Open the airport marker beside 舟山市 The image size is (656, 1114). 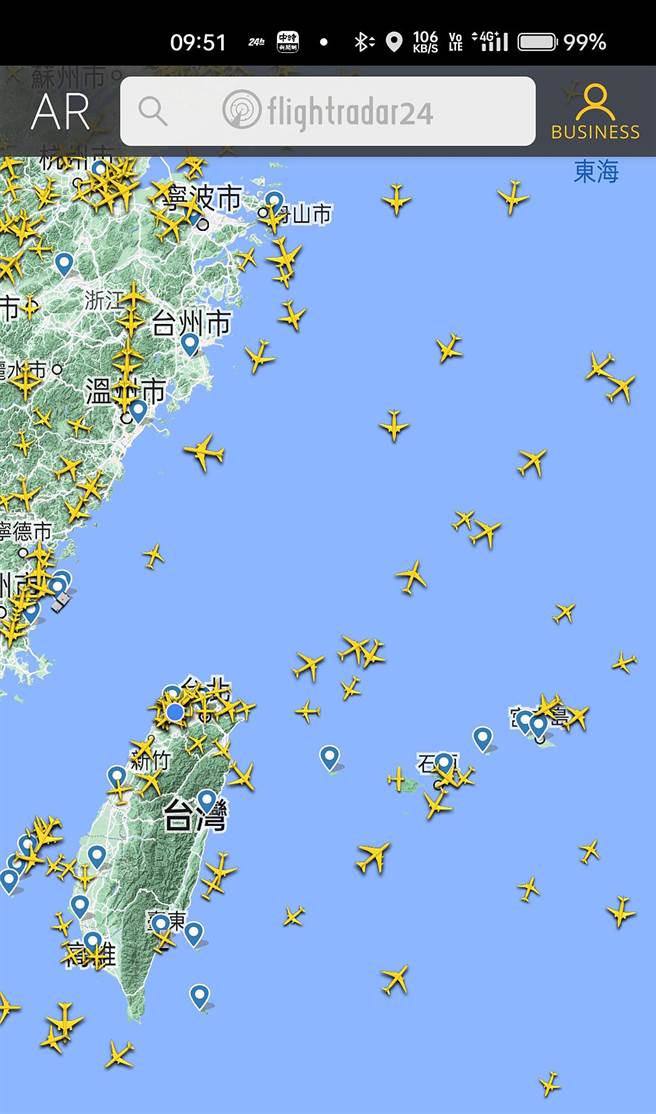click(x=274, y=200)
